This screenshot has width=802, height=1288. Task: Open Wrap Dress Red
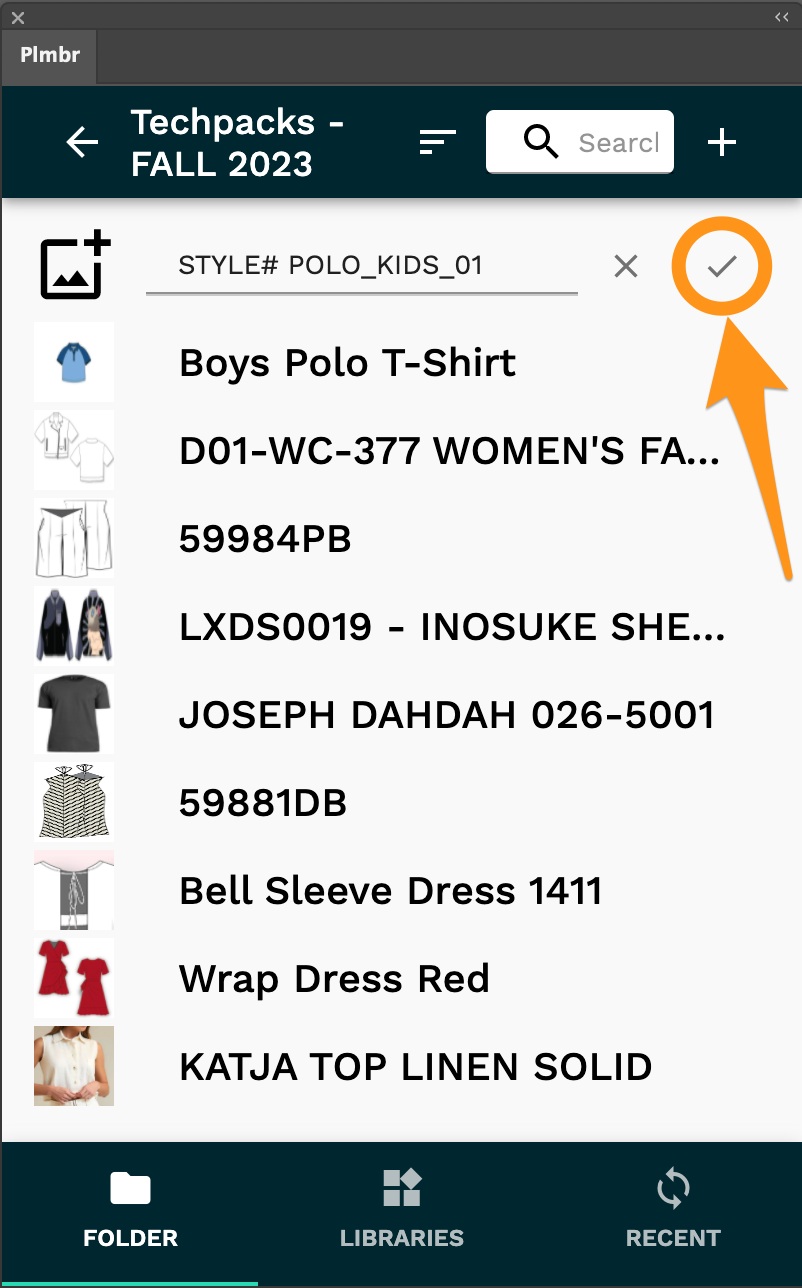pyautogui.click(x=334, y=979)
